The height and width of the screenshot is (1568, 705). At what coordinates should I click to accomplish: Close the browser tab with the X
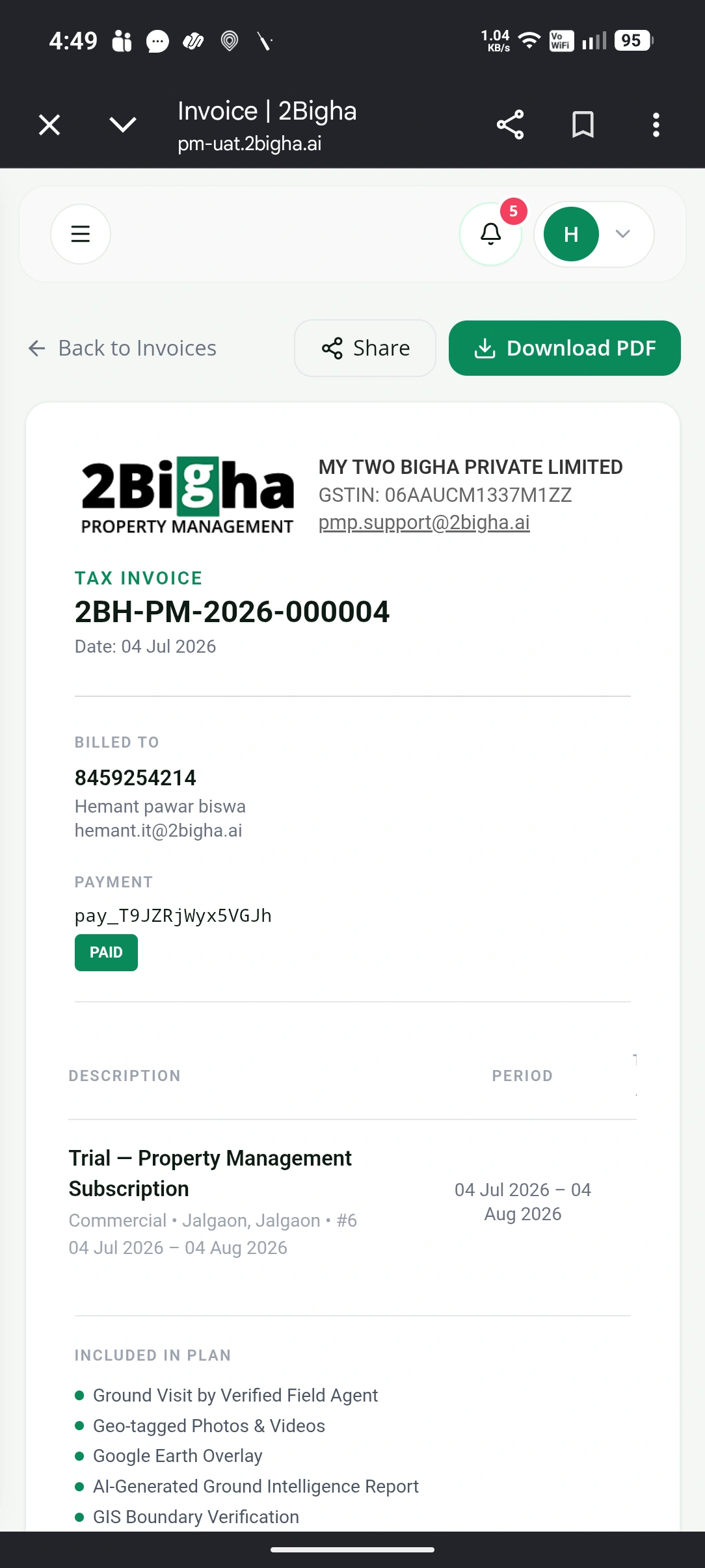point(49,125)
